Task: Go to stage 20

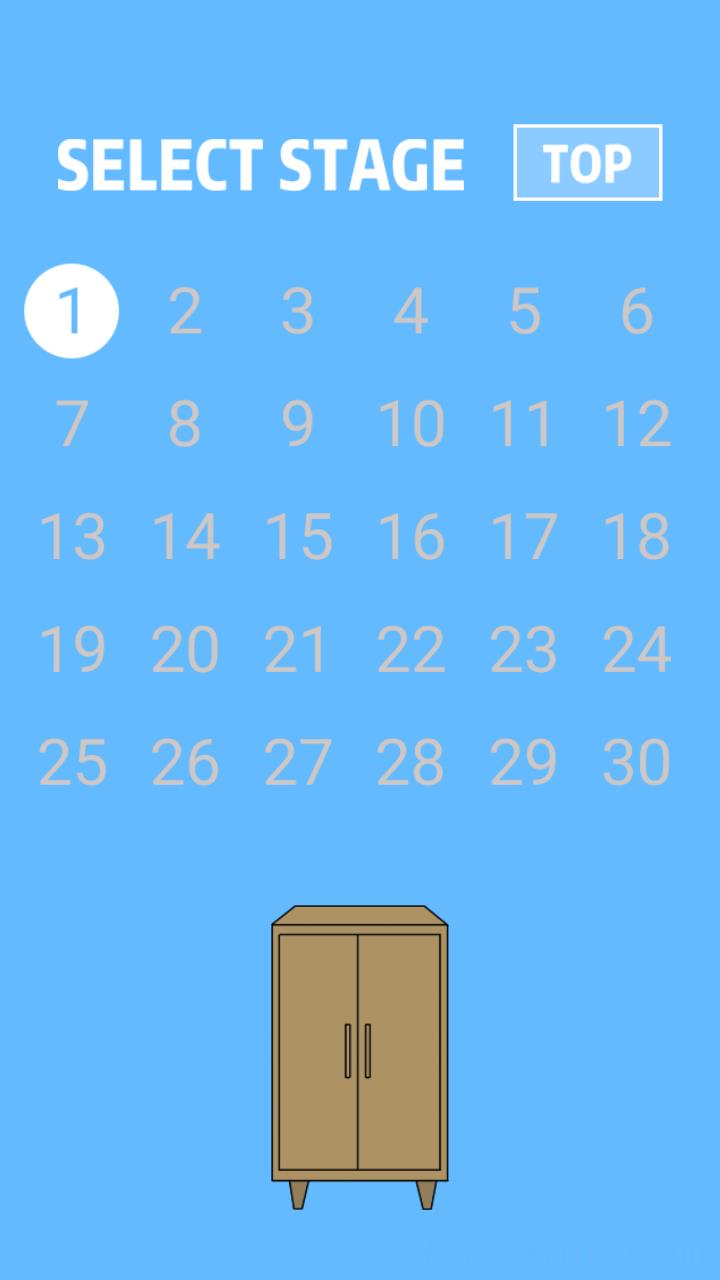Action: point(185,650)
